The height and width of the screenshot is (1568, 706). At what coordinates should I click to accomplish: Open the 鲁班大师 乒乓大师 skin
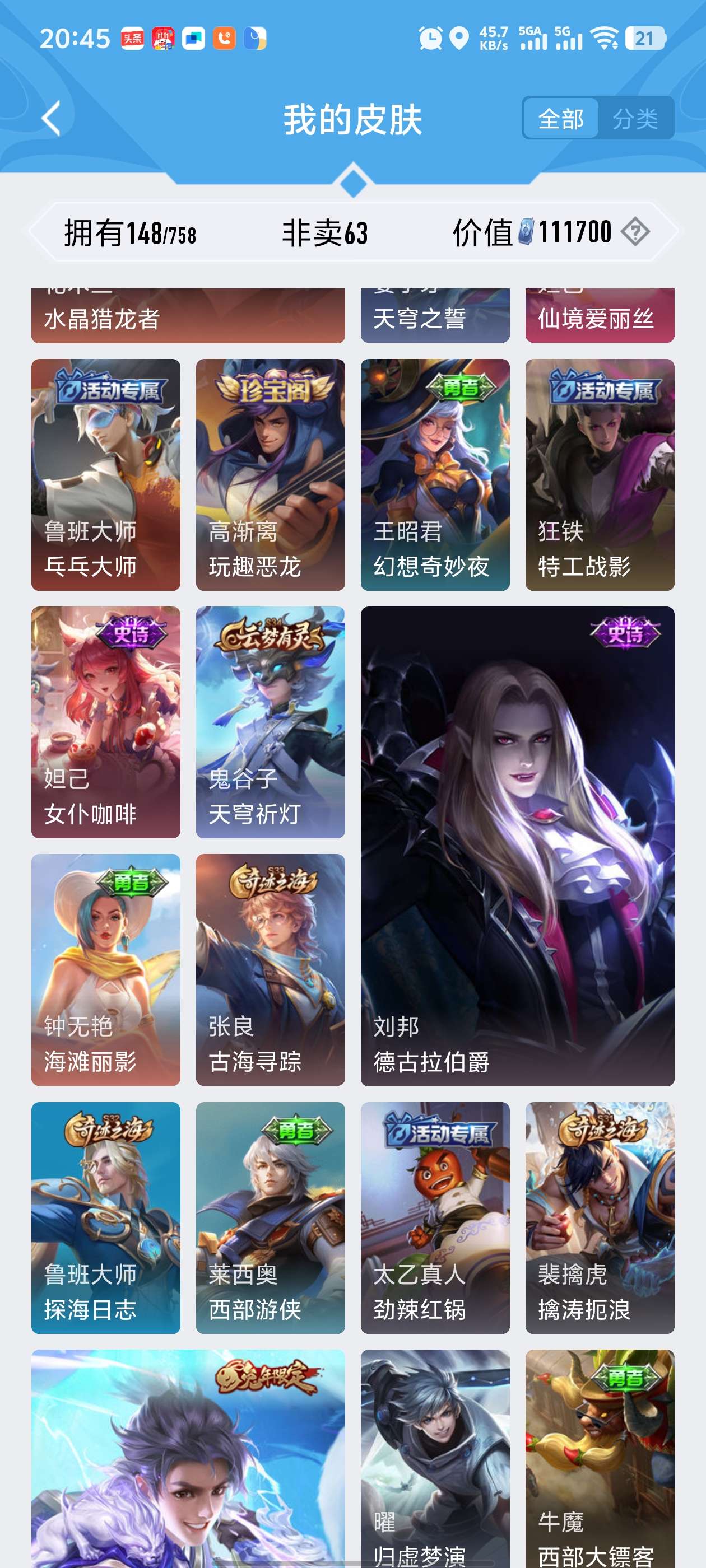[106, 475]
